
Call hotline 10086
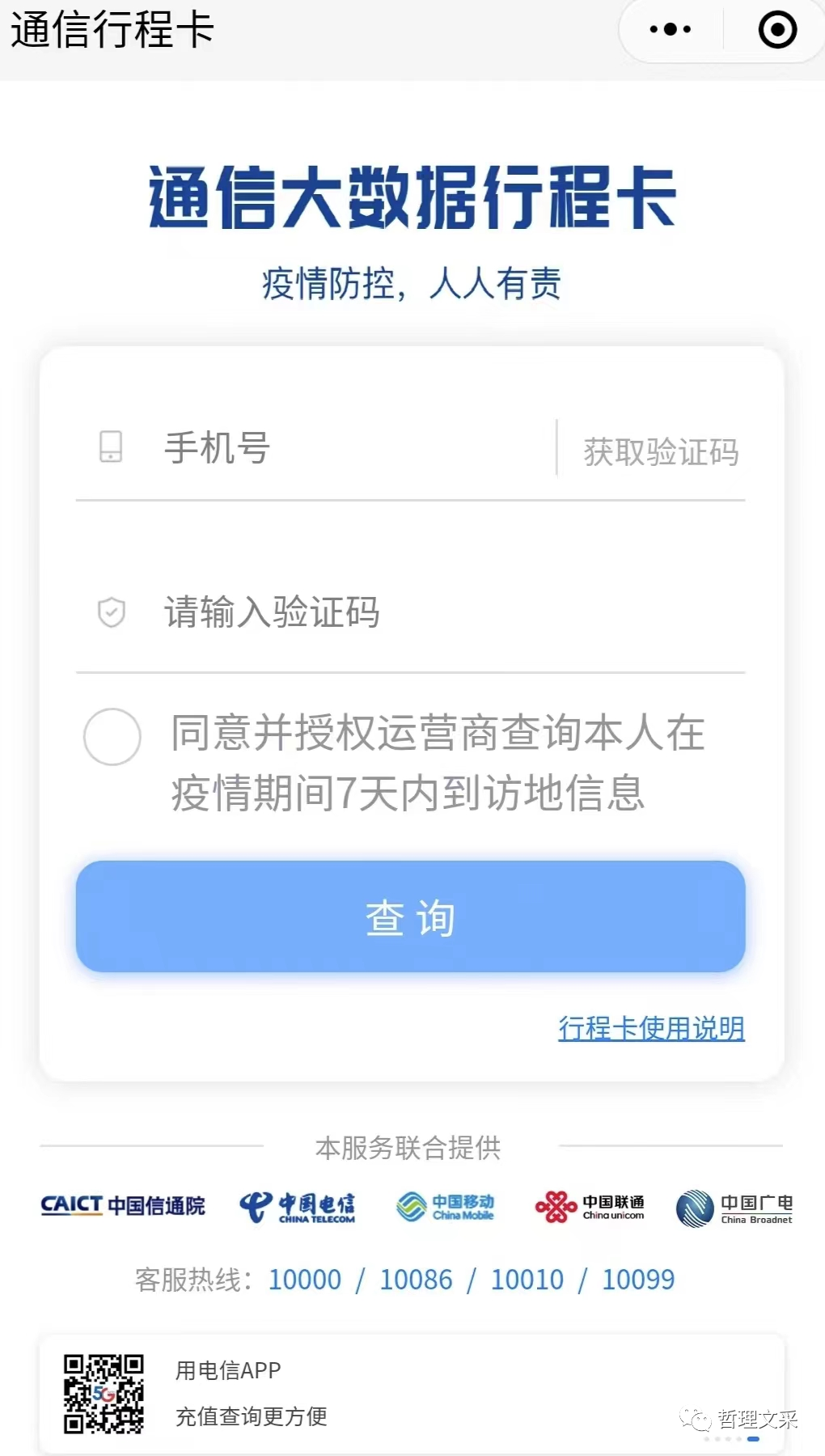coord(416,1280)
